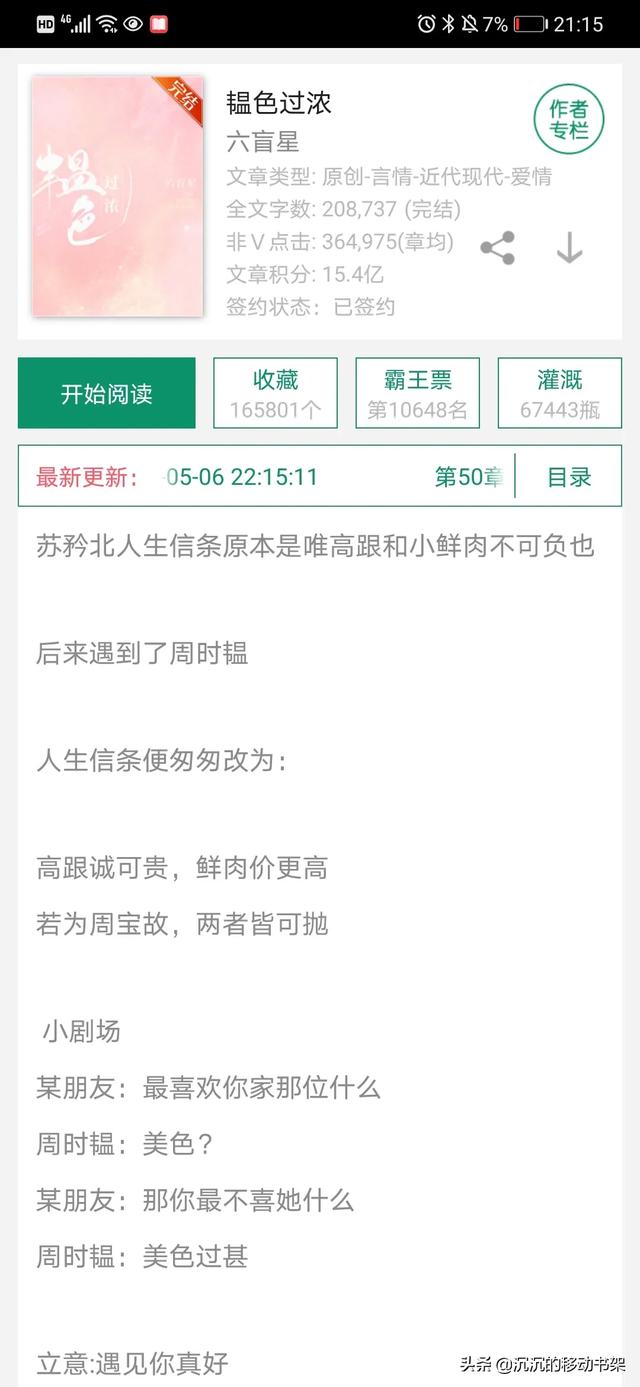
Task: Share this novel
Action: tap(497, 248)
